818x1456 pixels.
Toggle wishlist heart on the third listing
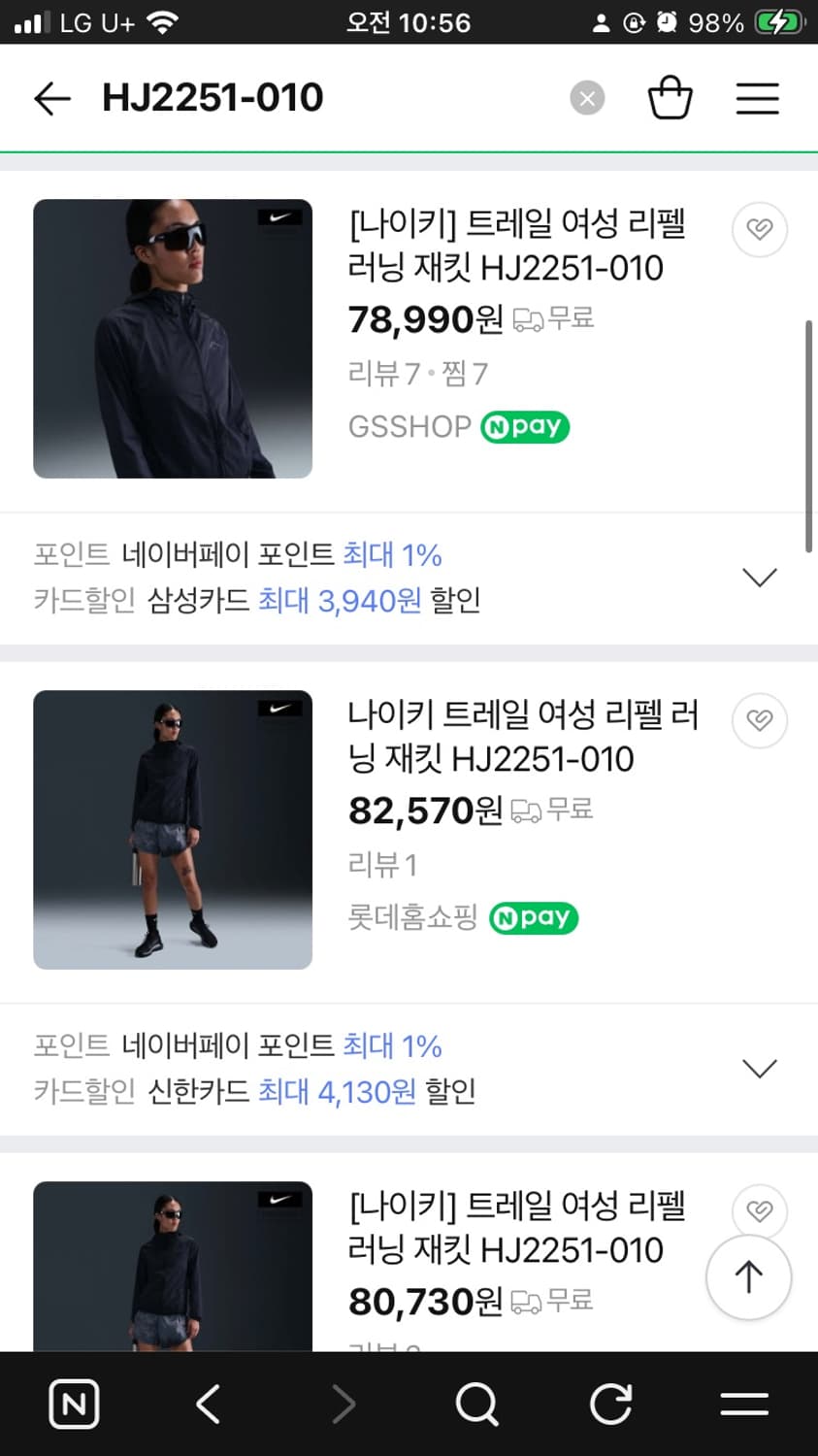pos(759,1210)
